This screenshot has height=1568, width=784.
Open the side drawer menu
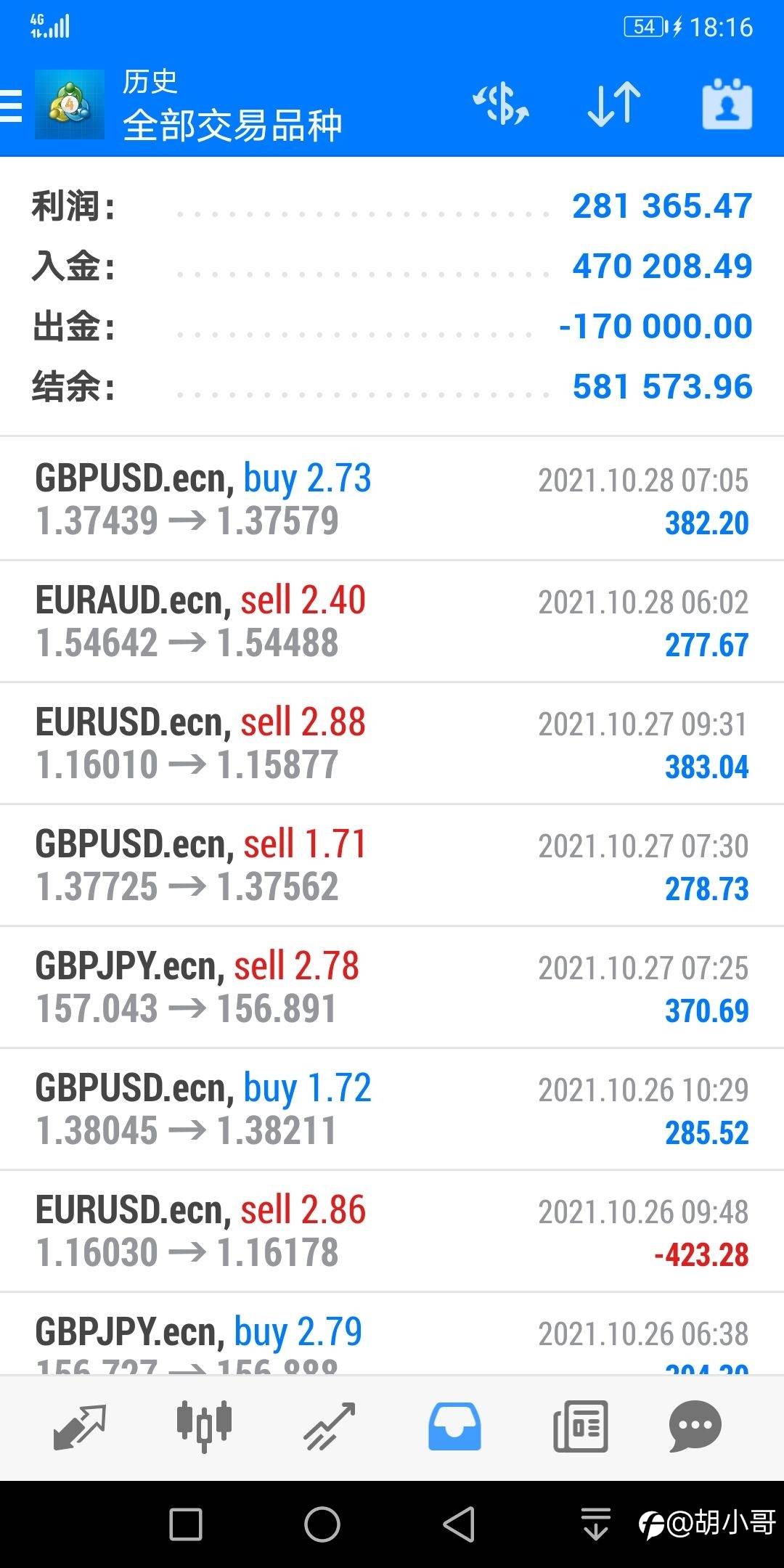(12, 105)
